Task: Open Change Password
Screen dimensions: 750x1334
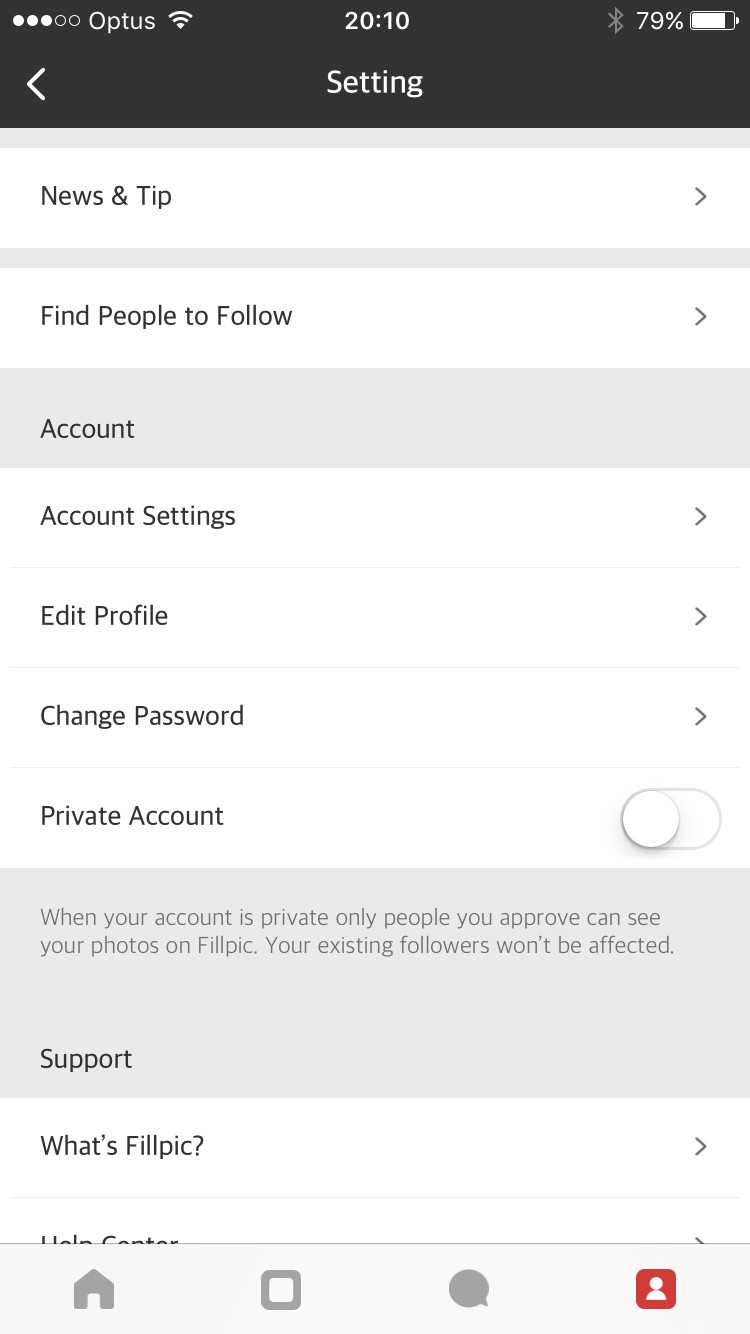Action: [x=375, y=717]
